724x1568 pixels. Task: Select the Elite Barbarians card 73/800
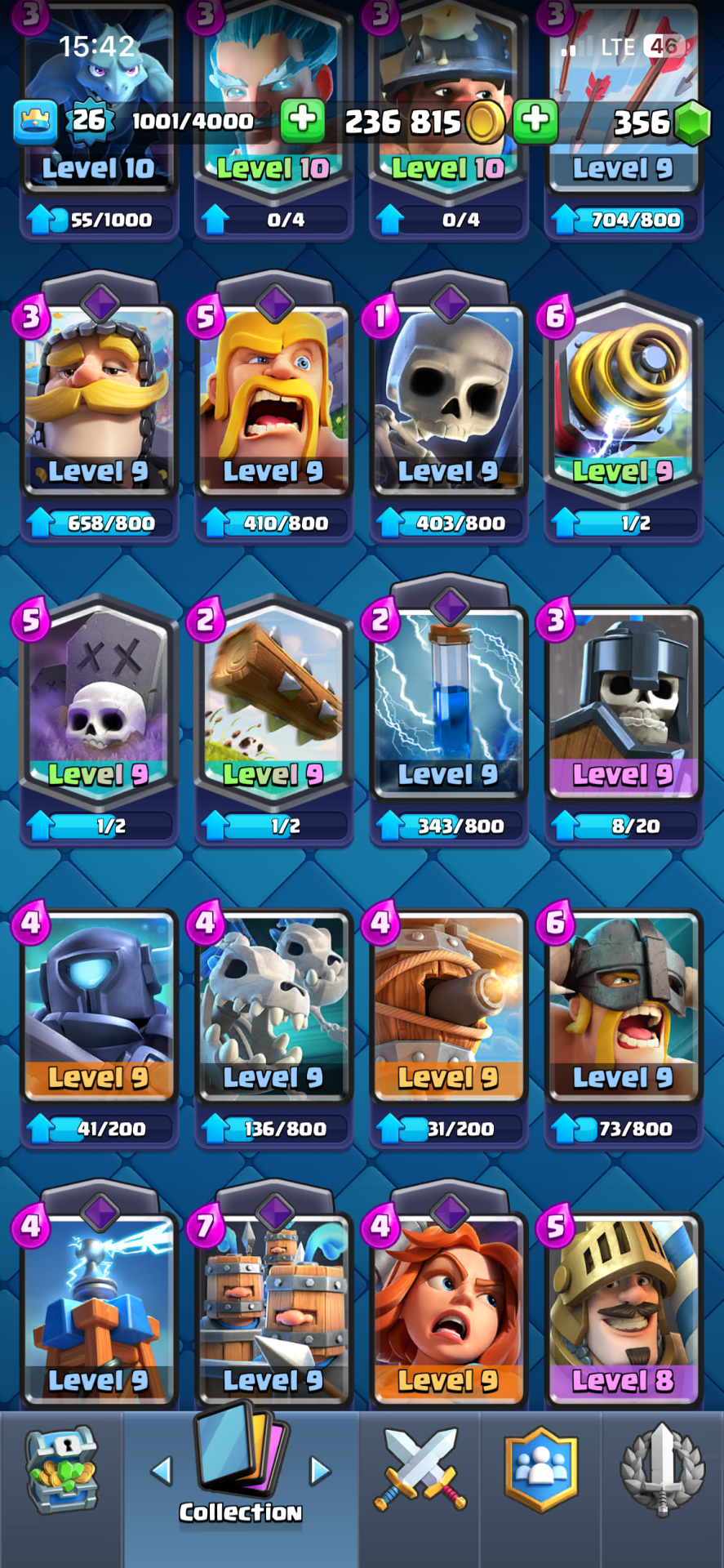(x=623, y=1006)
